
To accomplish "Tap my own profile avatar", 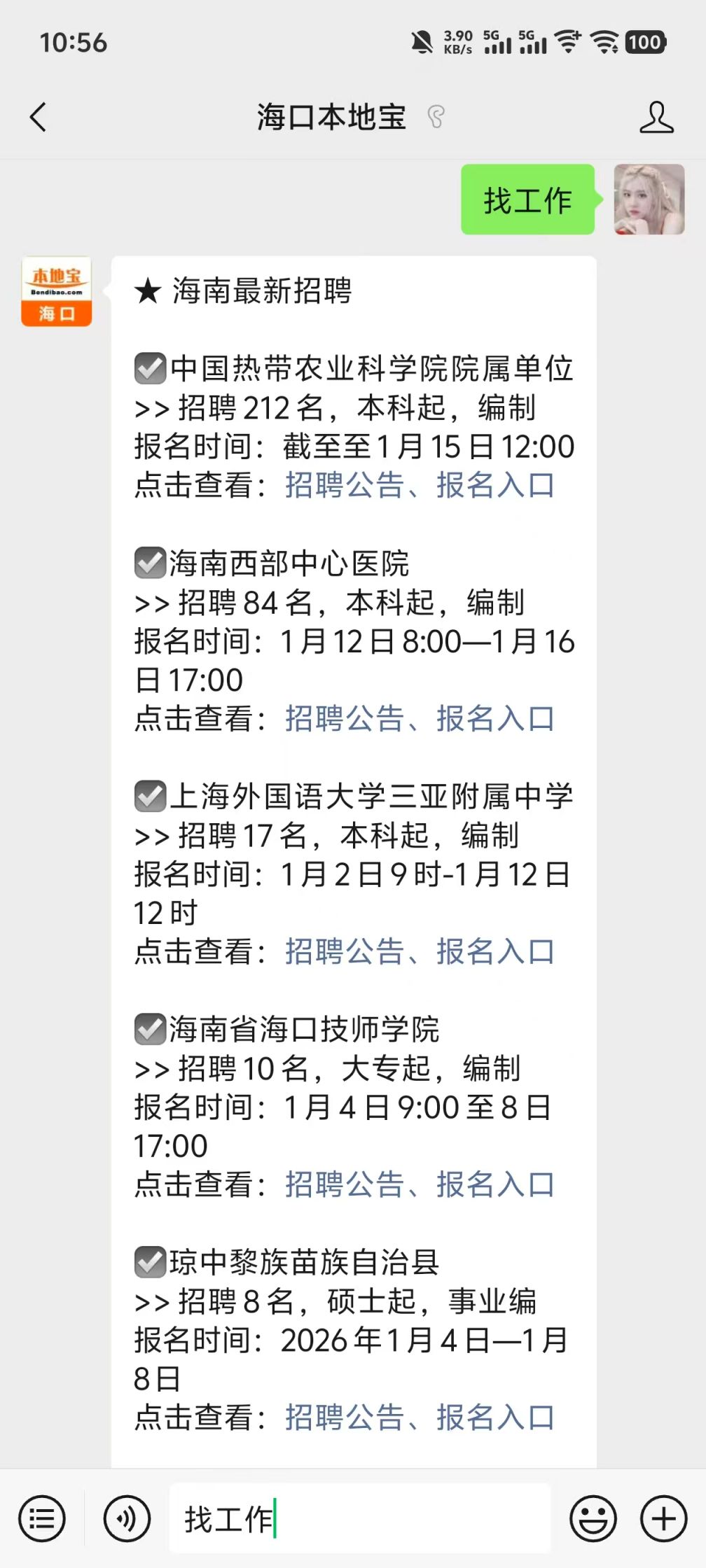I will [649, 199].
